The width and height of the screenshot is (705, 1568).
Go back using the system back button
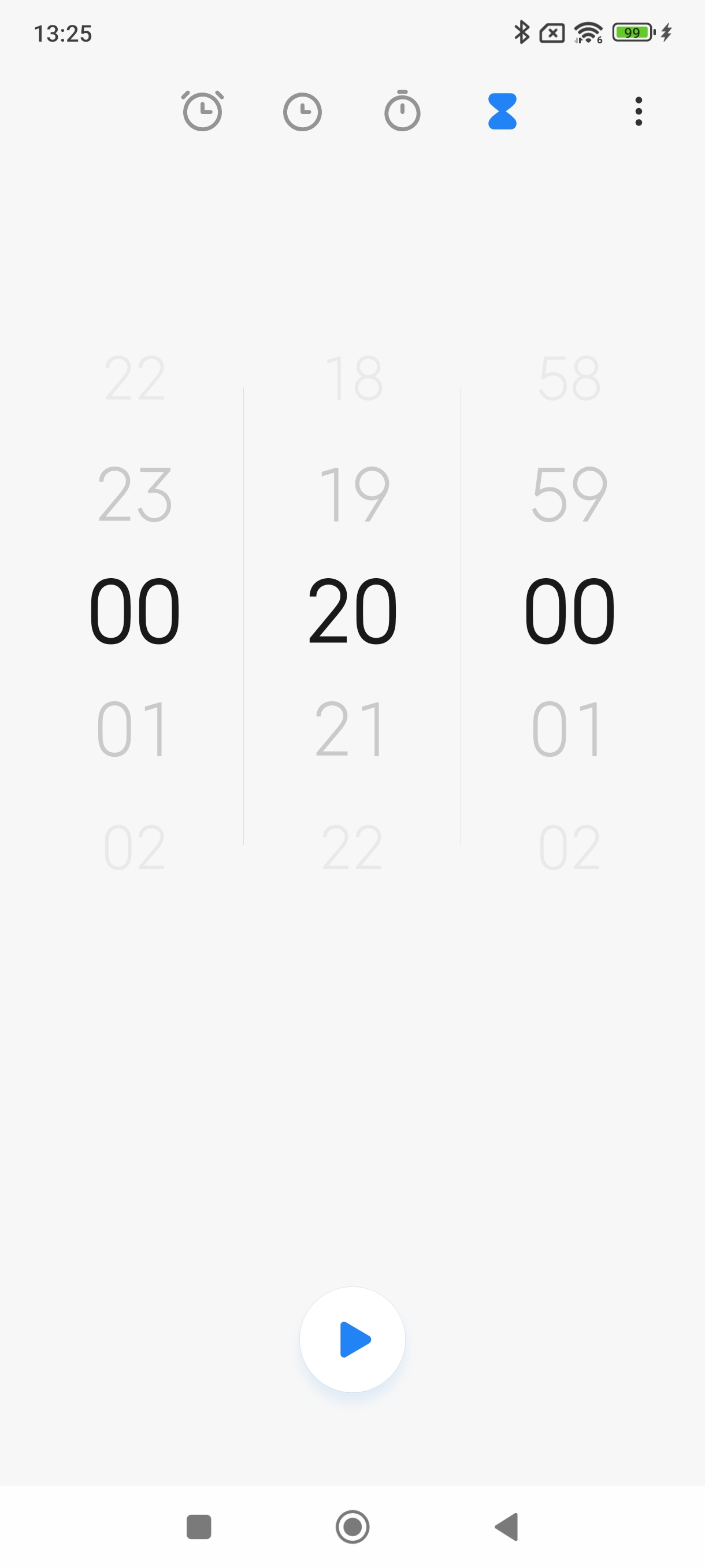tap(507, 1526)
